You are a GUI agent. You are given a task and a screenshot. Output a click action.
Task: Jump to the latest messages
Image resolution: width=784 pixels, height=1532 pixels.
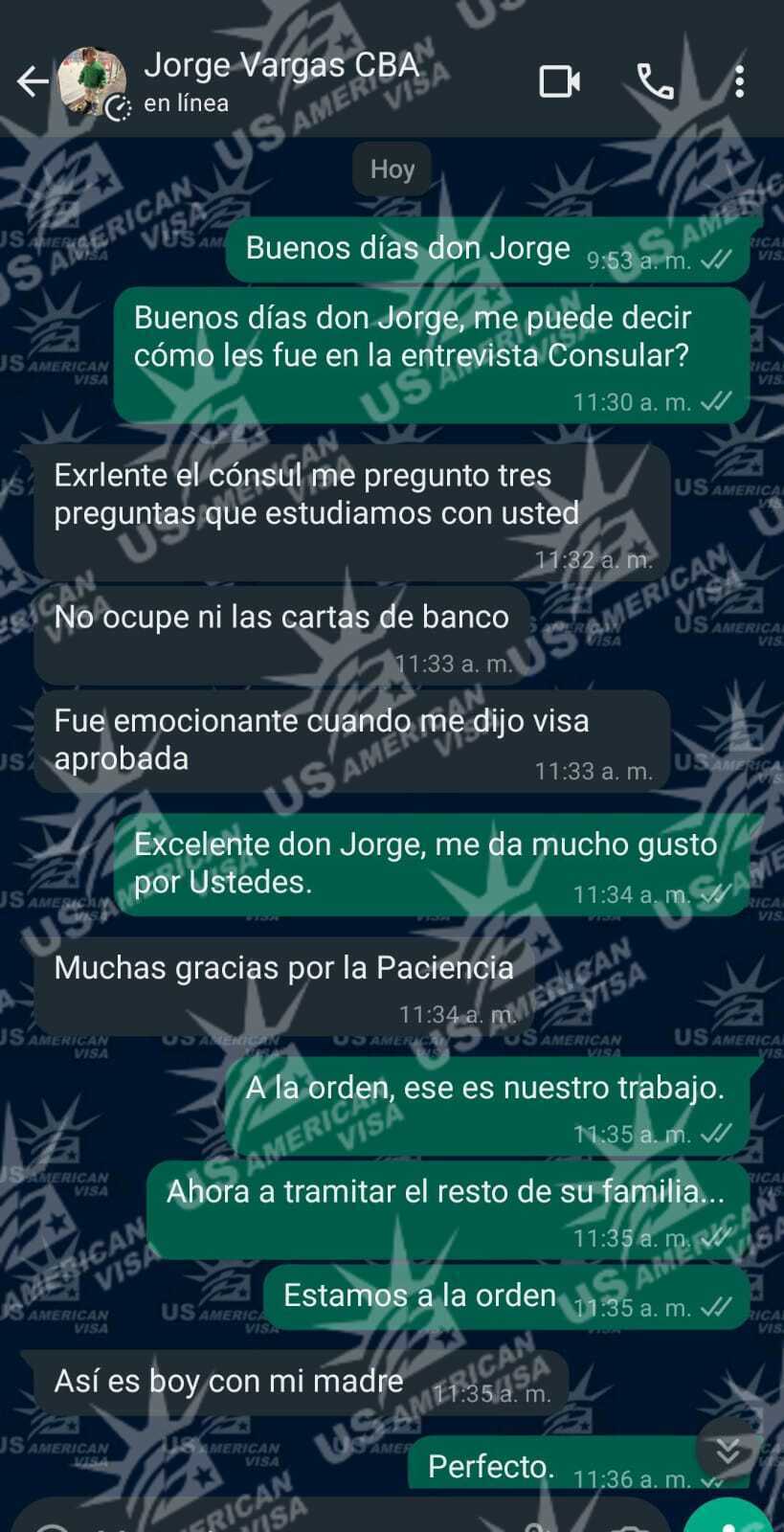click(728, 1452)
